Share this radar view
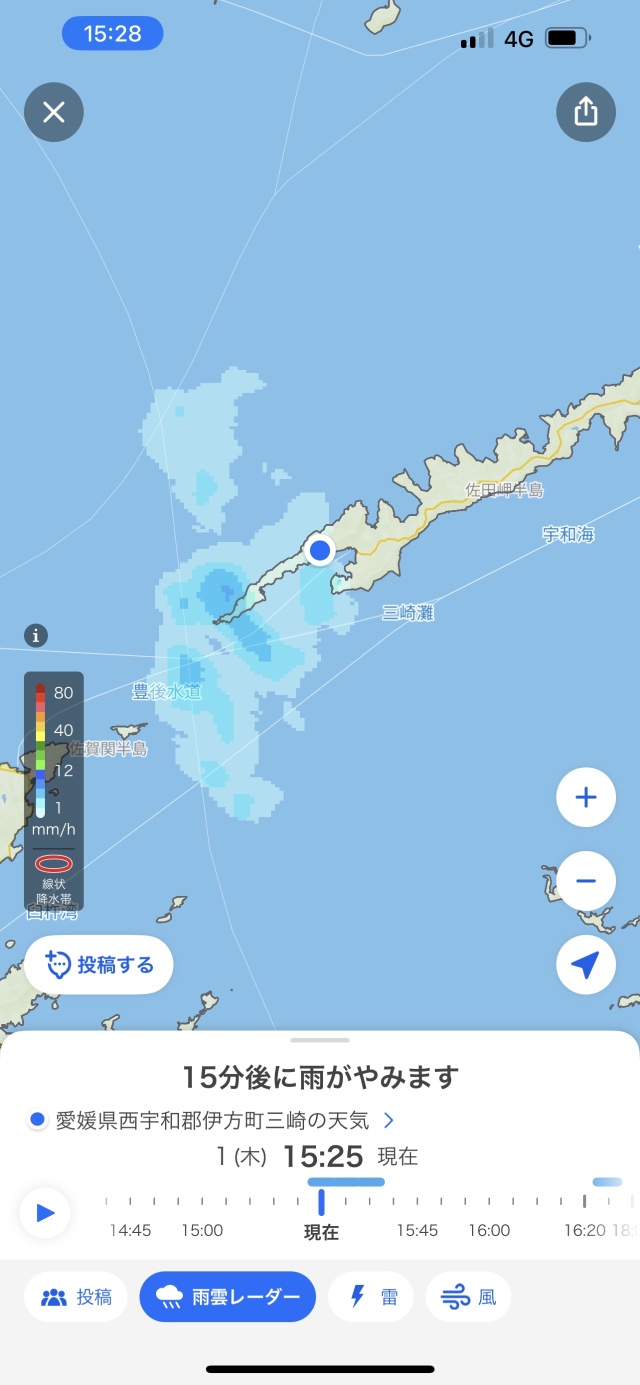This screenshot has width=640, height=1385. 585,112
